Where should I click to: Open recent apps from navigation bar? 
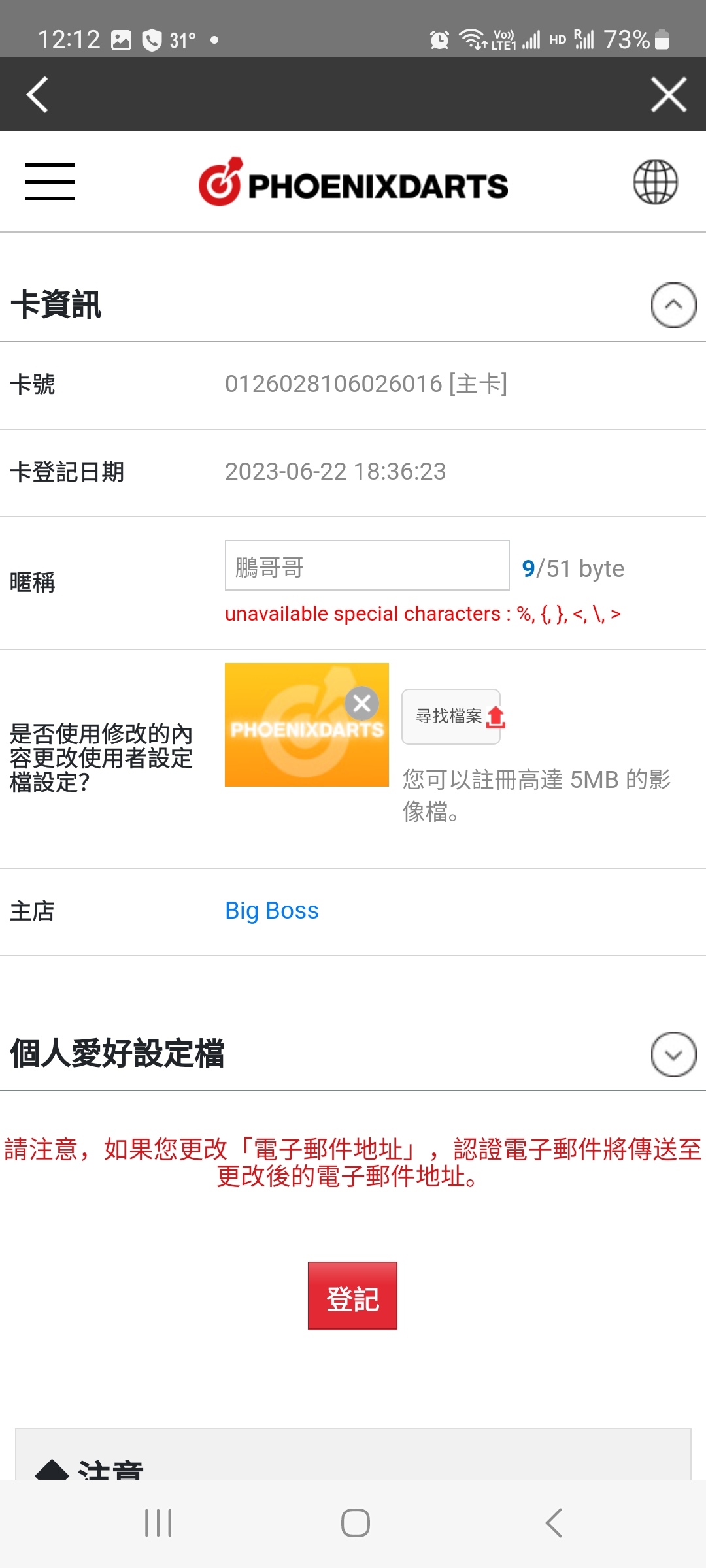click(x=158, y=1523)
